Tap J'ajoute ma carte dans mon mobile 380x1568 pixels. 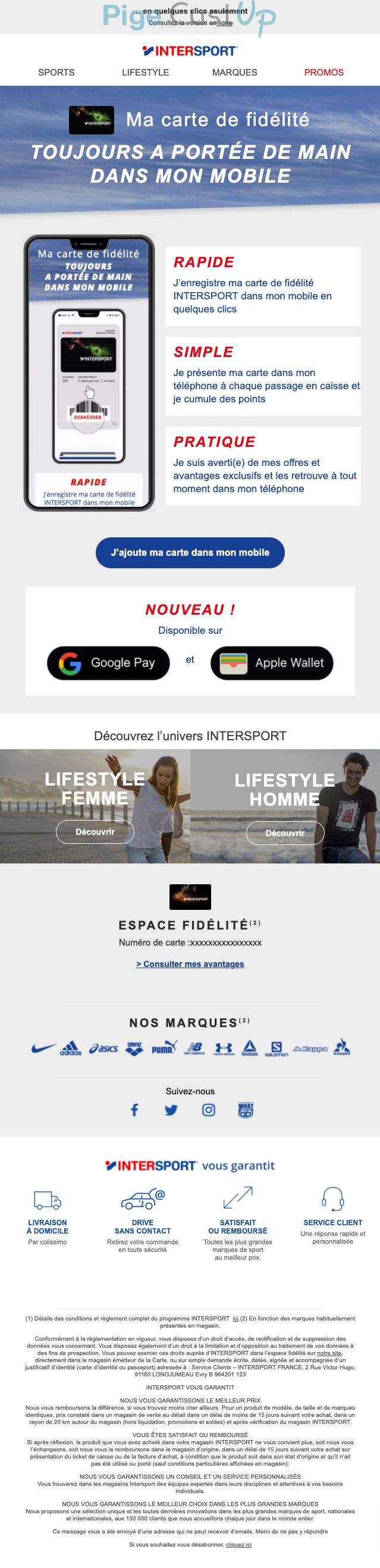[x=190, y=553]
